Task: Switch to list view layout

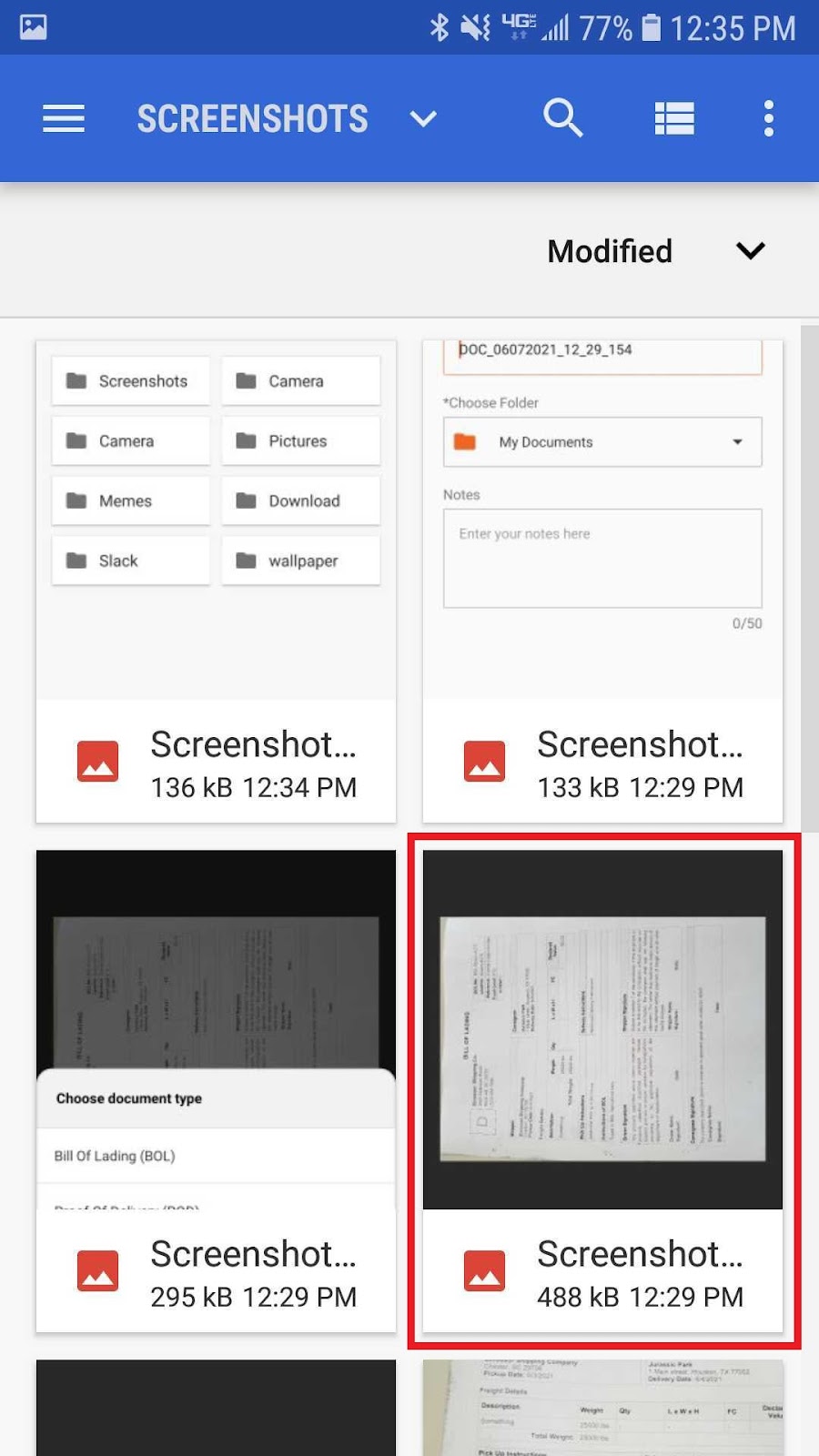Action: (674, 118)
